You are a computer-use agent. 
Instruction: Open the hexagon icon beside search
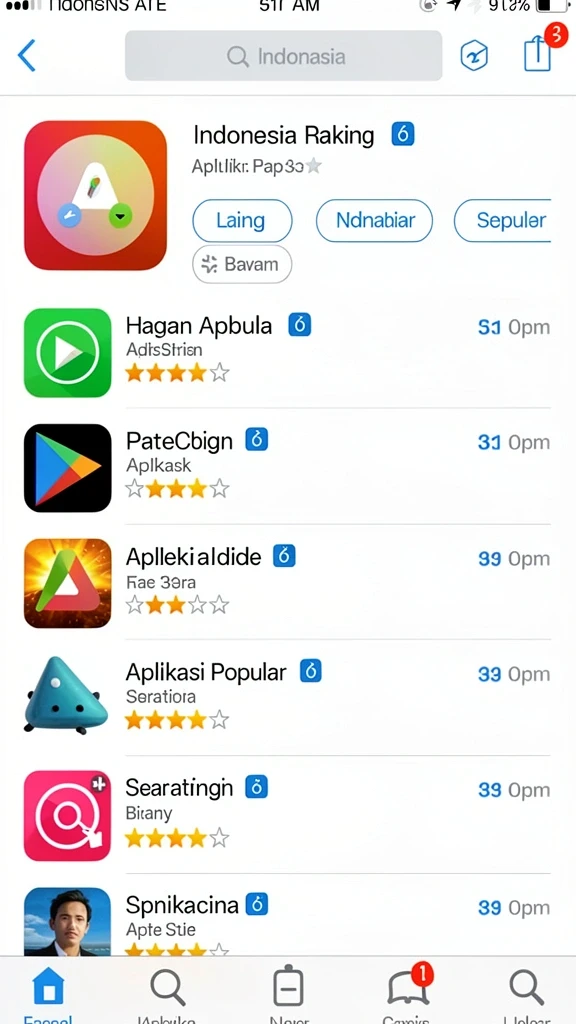474,56
